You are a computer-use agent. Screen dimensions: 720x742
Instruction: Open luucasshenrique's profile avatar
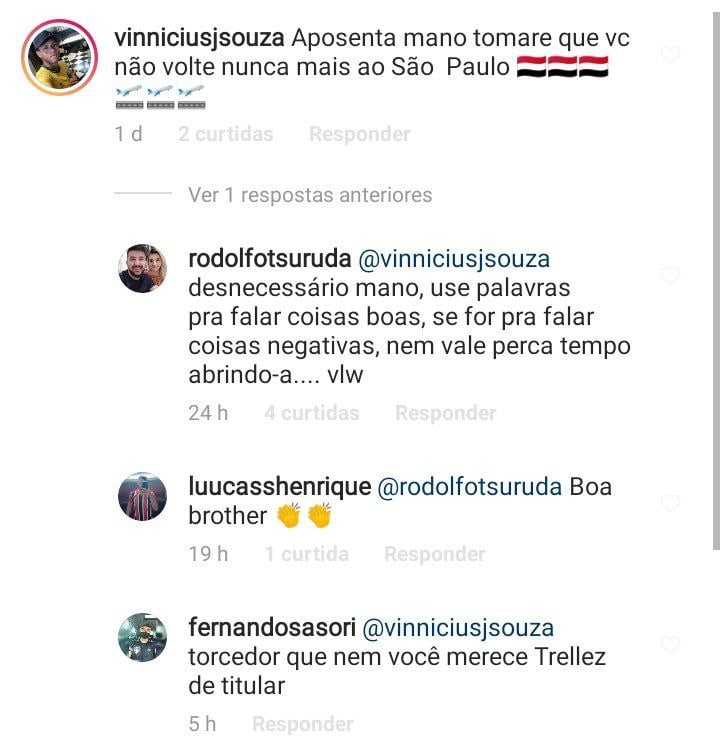142,497
